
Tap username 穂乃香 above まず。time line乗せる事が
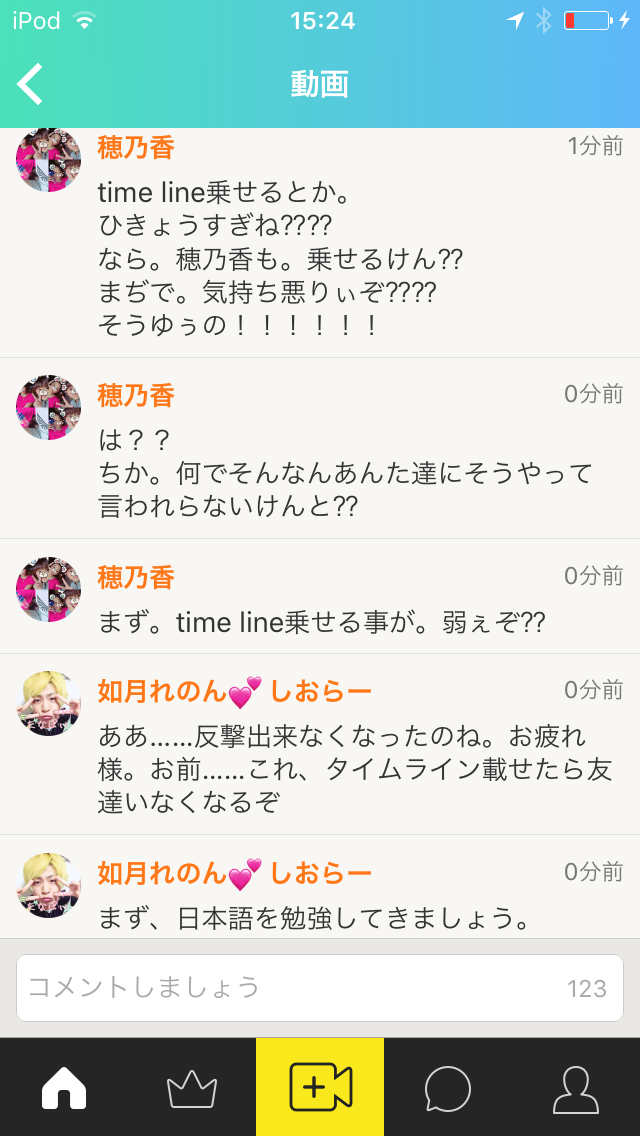(136, 577)
